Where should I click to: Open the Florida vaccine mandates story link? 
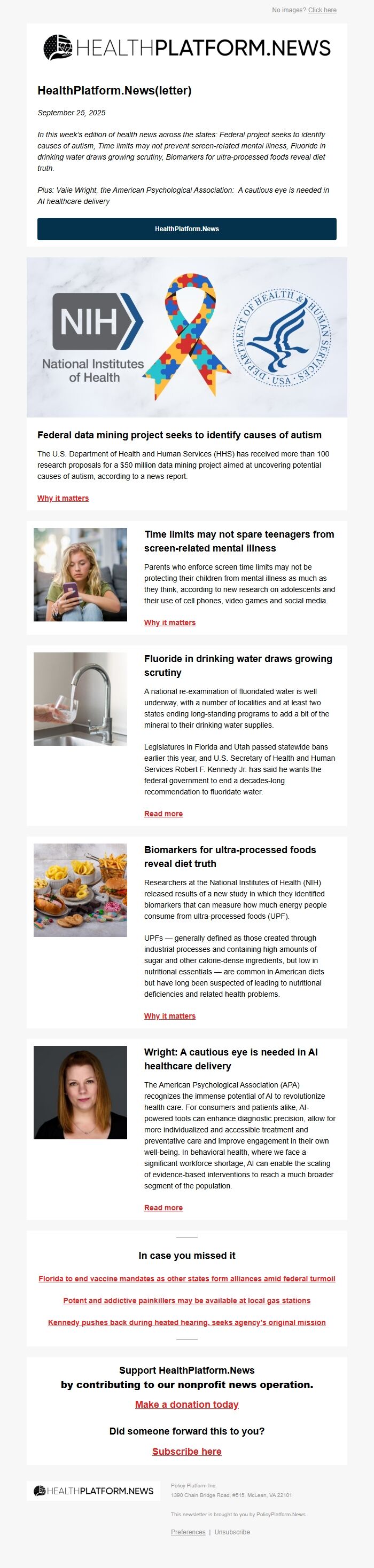click(x=187, y=1278)
